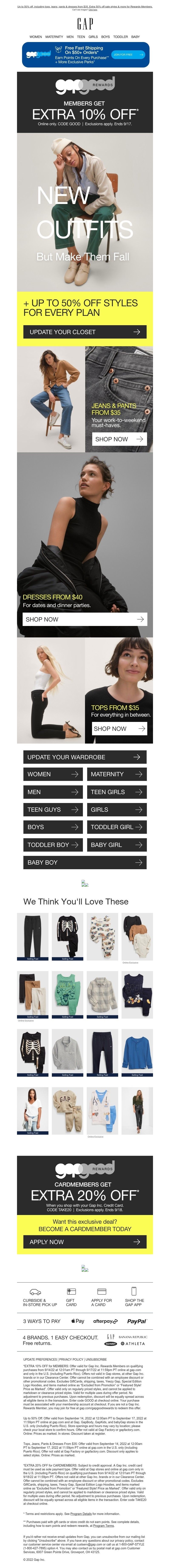Go to the TODDLER GIRL category
The height and width of the screenshot is (1568, 170).
point(116,827)
